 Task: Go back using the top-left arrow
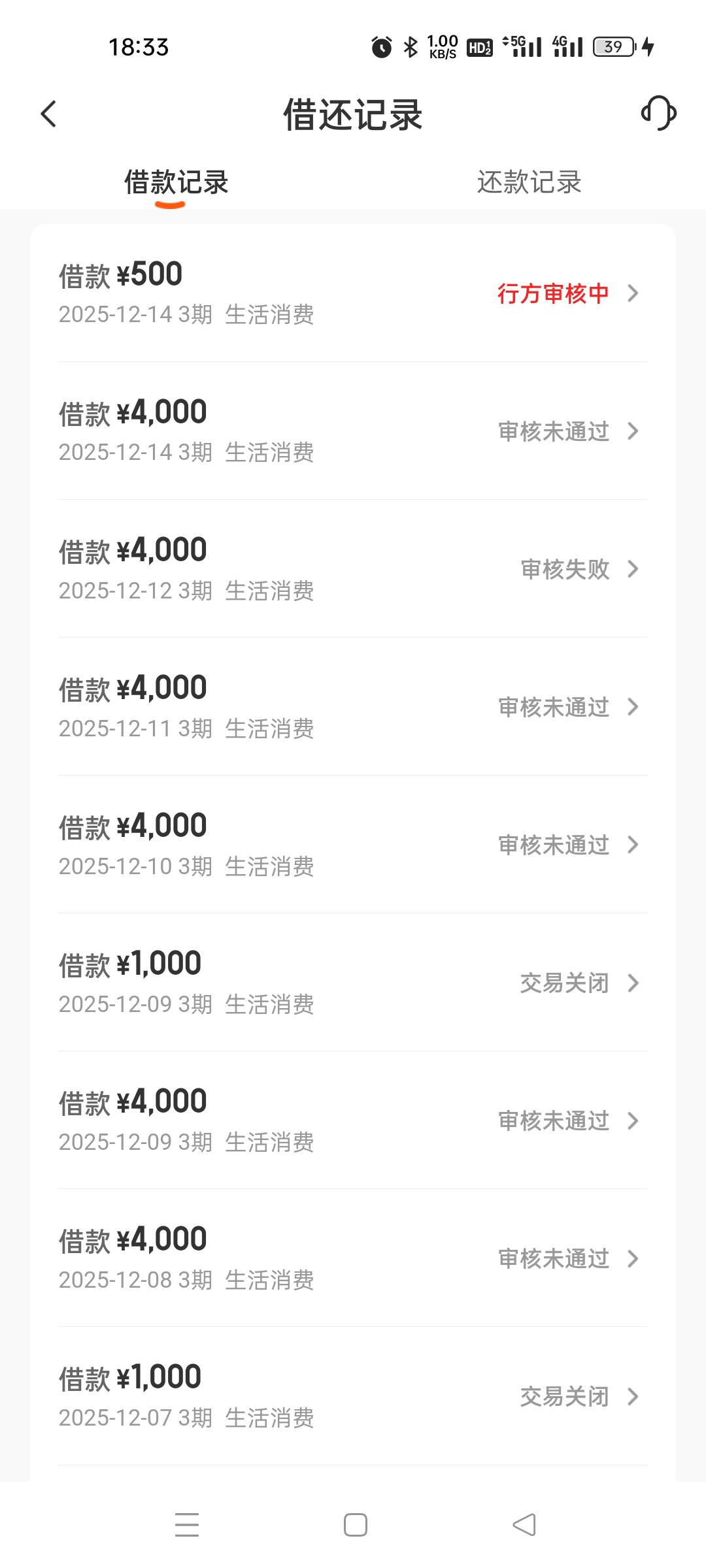coord(49,114)
